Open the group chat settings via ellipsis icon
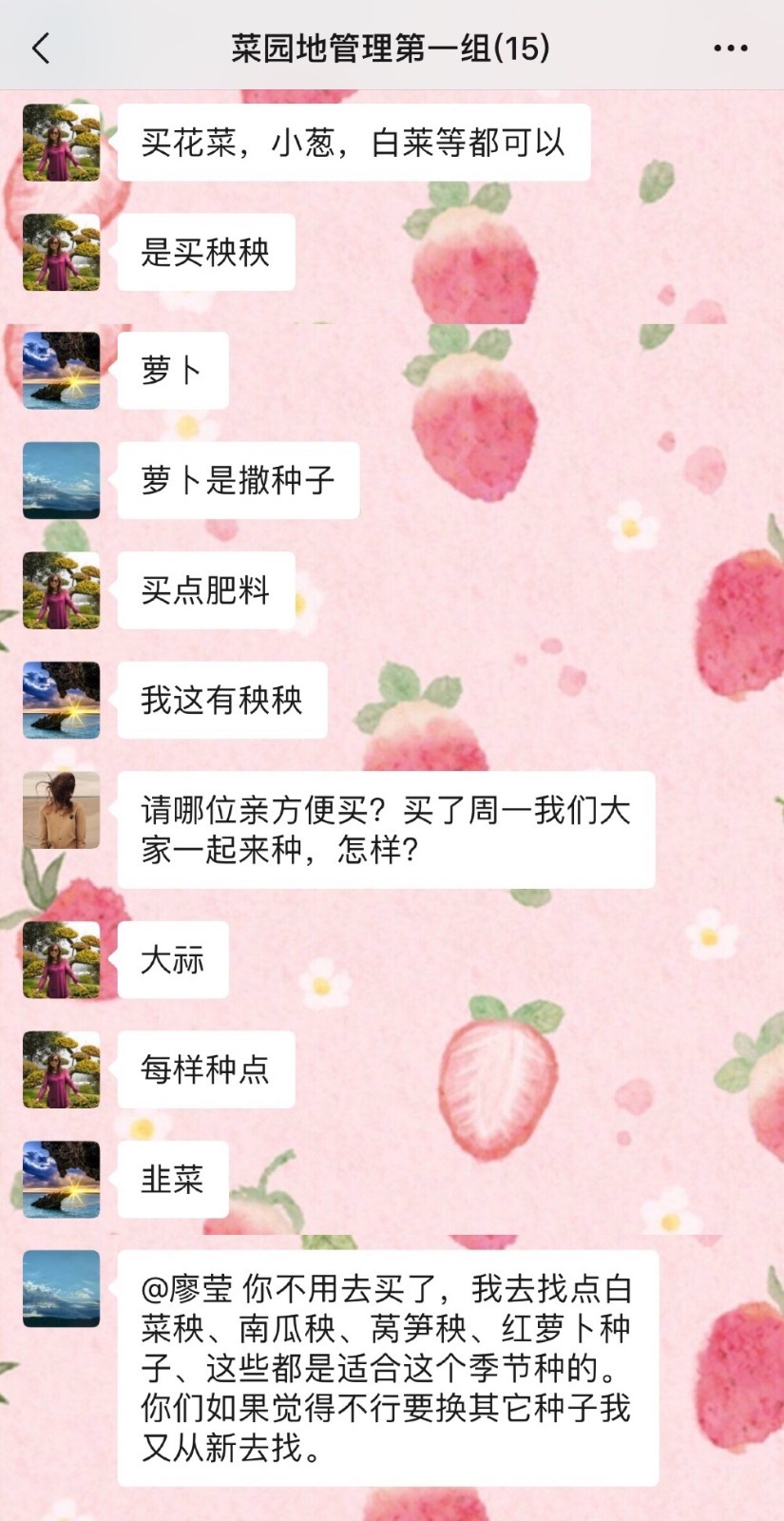784x1521 pixels. point(732,48)
